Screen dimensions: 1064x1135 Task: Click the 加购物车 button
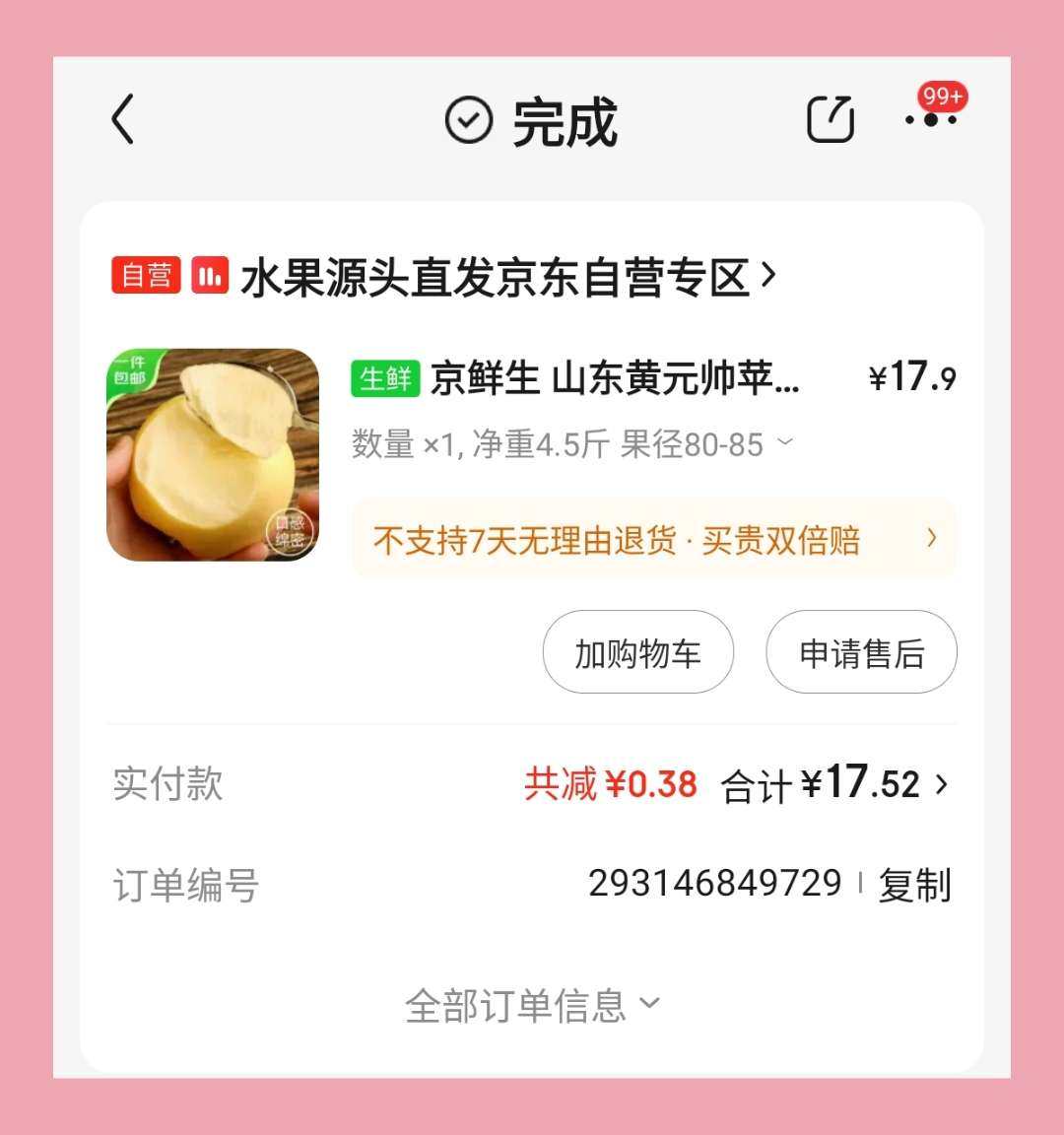(636, 652)
